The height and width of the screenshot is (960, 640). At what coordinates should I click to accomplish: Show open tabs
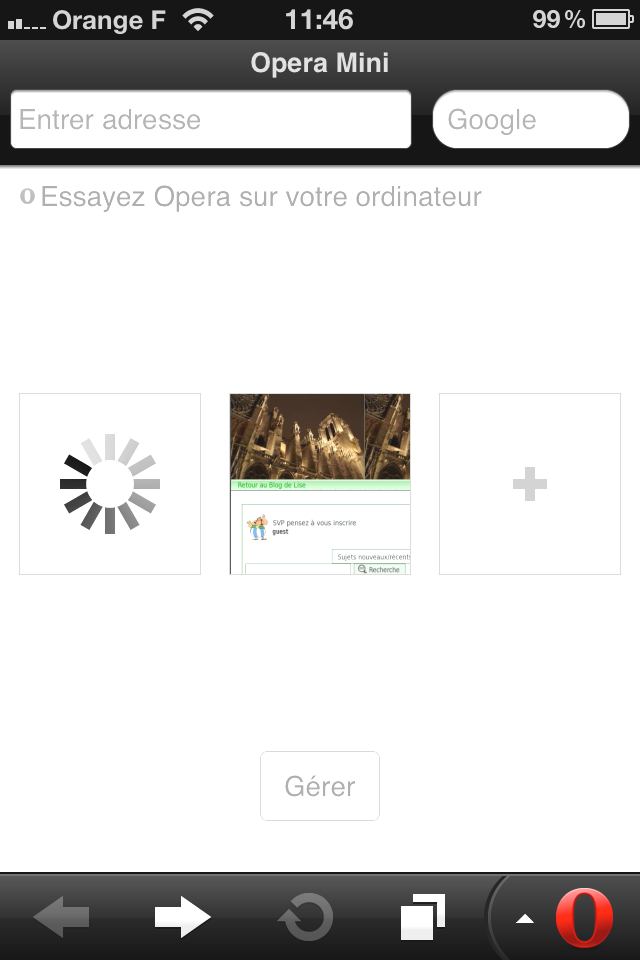pyautogui.click(x=422, y=917)
